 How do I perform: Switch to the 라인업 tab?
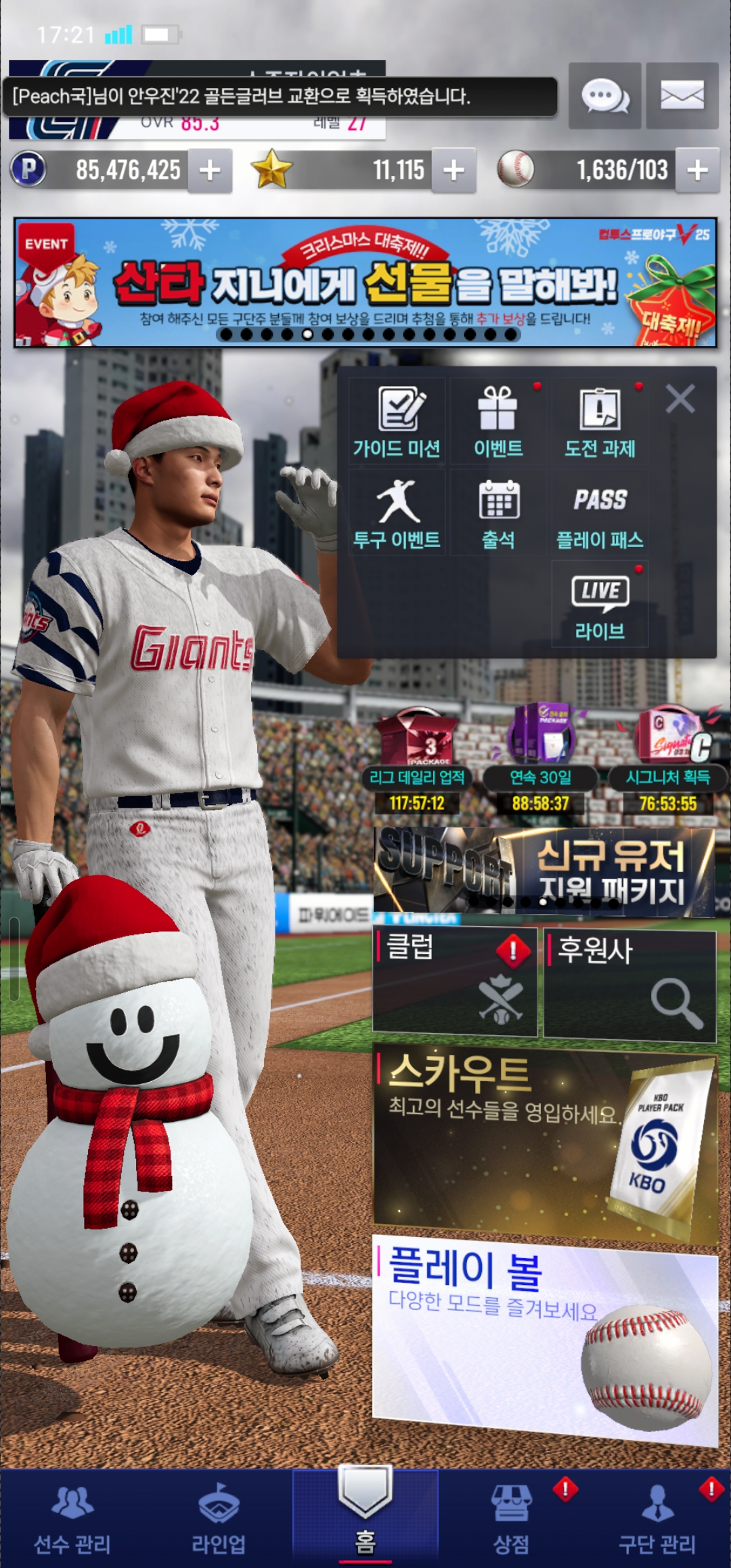coord(219,1519)
